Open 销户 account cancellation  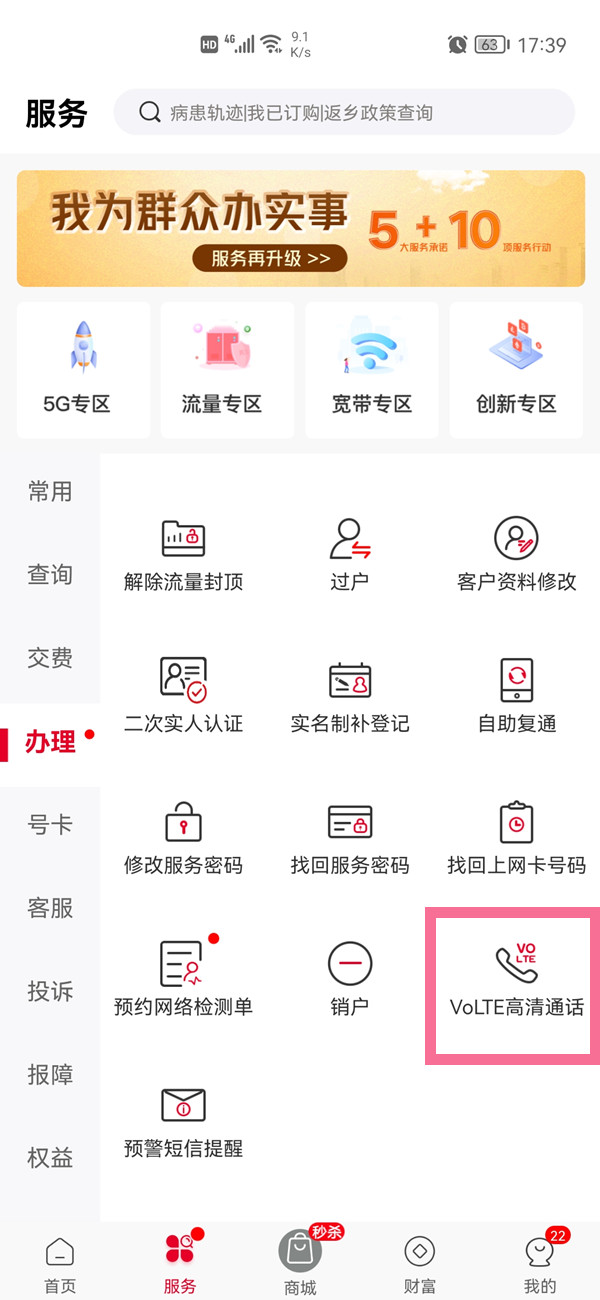350,981
